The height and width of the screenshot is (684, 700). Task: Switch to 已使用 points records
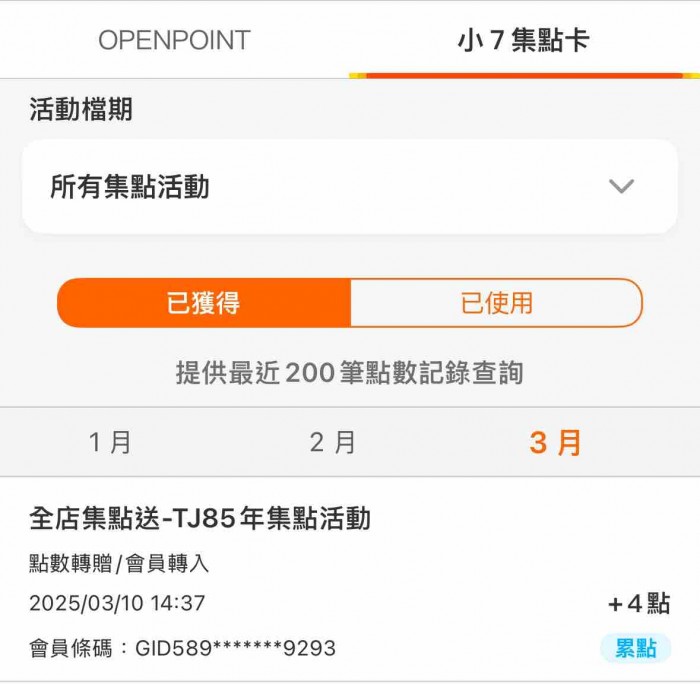click(496, 303)
